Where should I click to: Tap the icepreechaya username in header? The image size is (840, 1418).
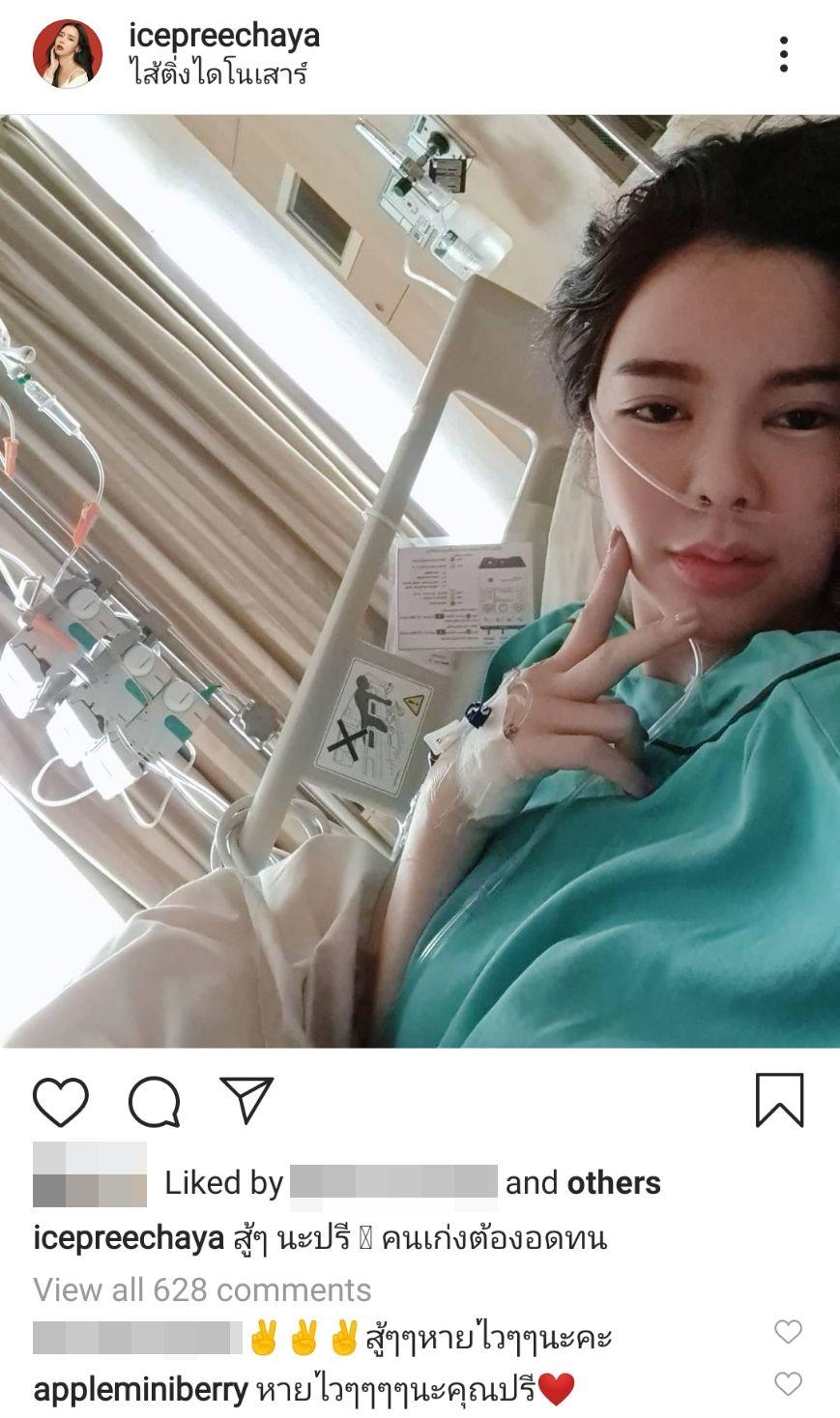point(223,36)
